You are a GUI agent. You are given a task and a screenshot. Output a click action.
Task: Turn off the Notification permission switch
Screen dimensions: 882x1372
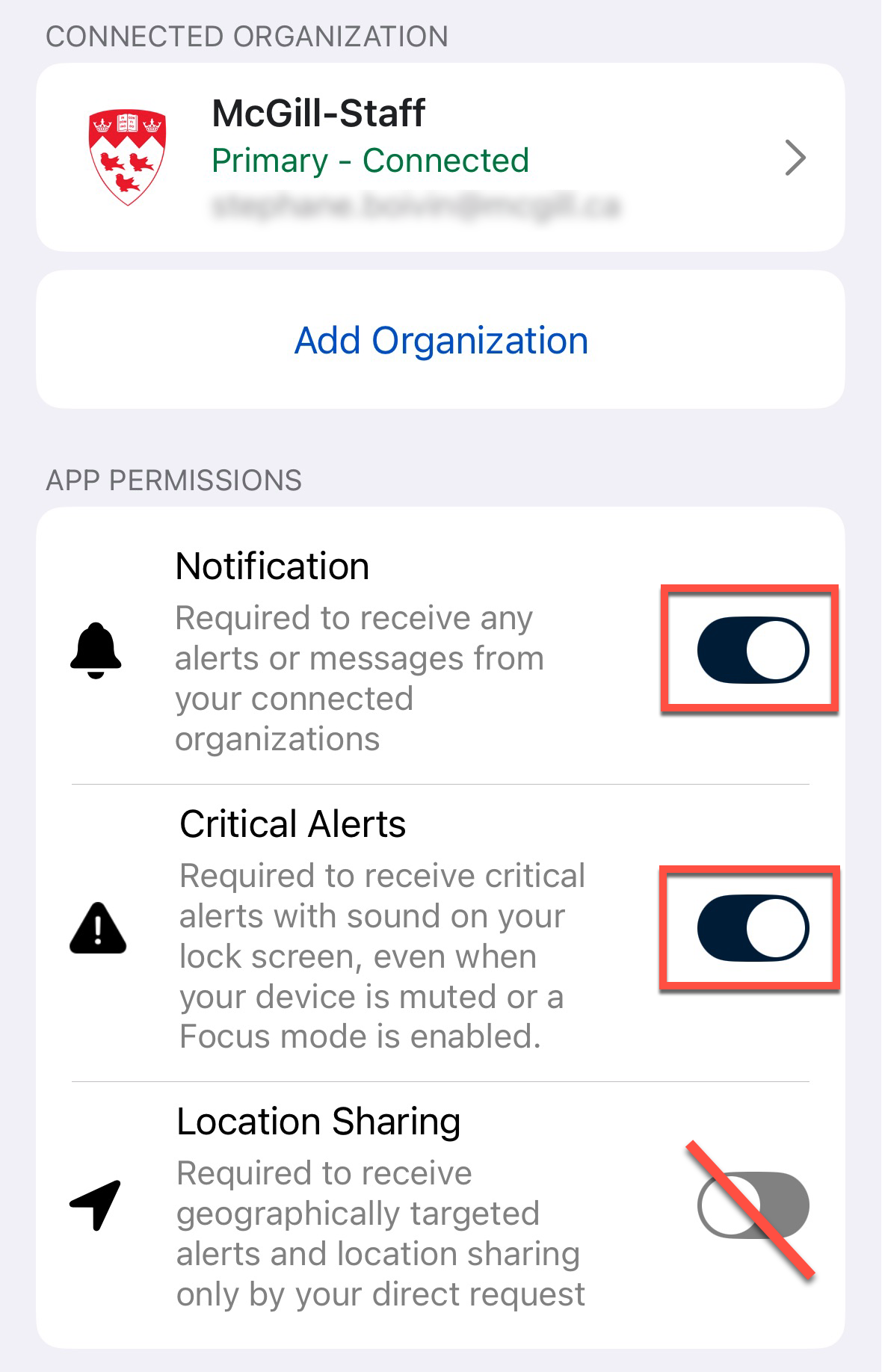(752, 649)
